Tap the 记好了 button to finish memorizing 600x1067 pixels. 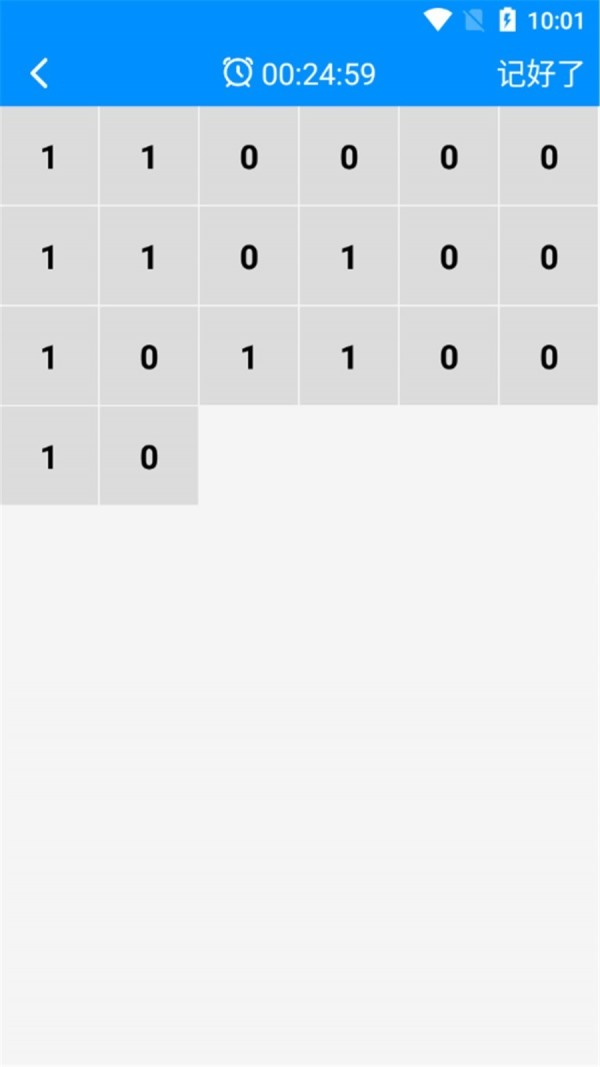pyautogui.click(x=541, y=73)
